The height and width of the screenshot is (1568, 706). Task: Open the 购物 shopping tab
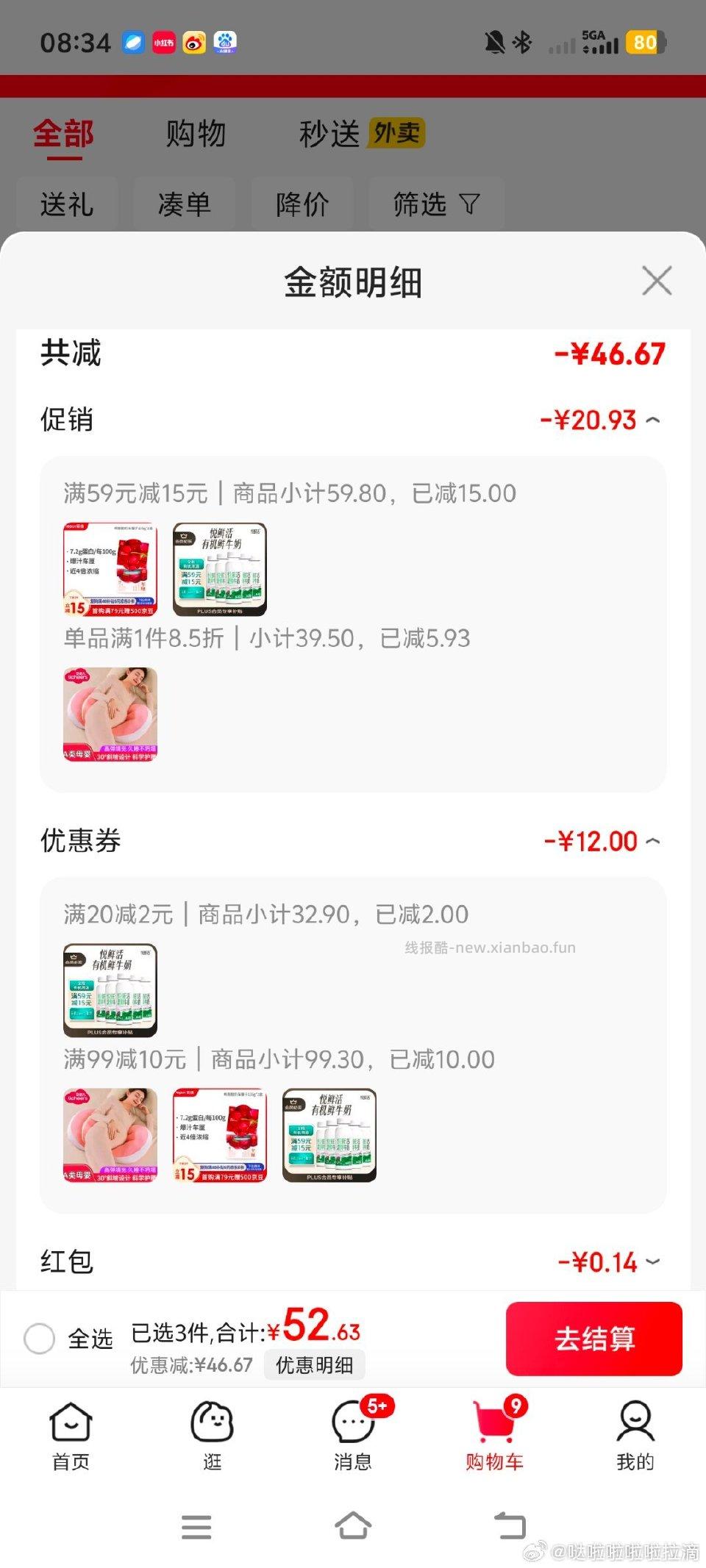(x=196, y=135)
